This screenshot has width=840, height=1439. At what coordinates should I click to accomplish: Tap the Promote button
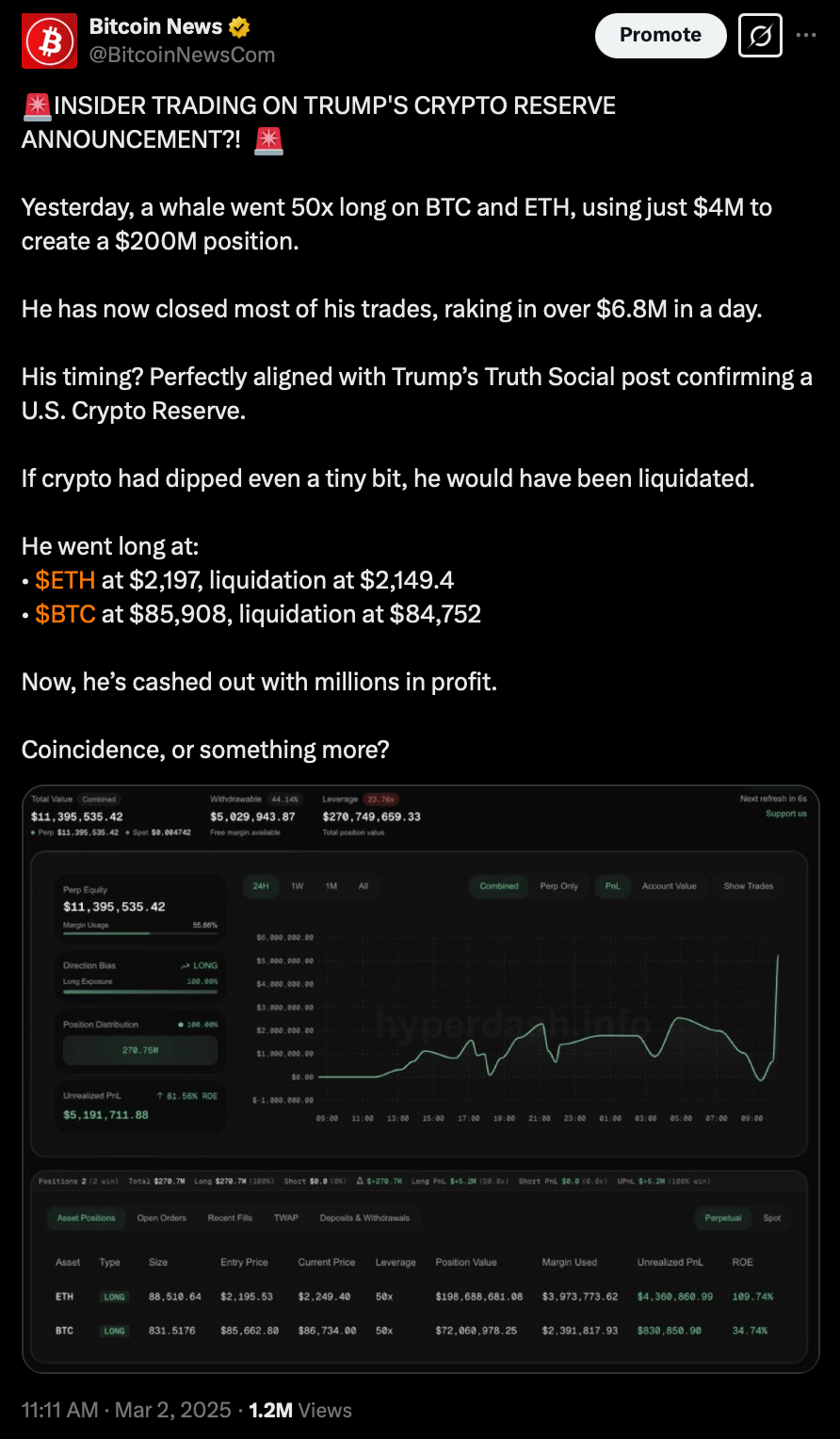660,36
